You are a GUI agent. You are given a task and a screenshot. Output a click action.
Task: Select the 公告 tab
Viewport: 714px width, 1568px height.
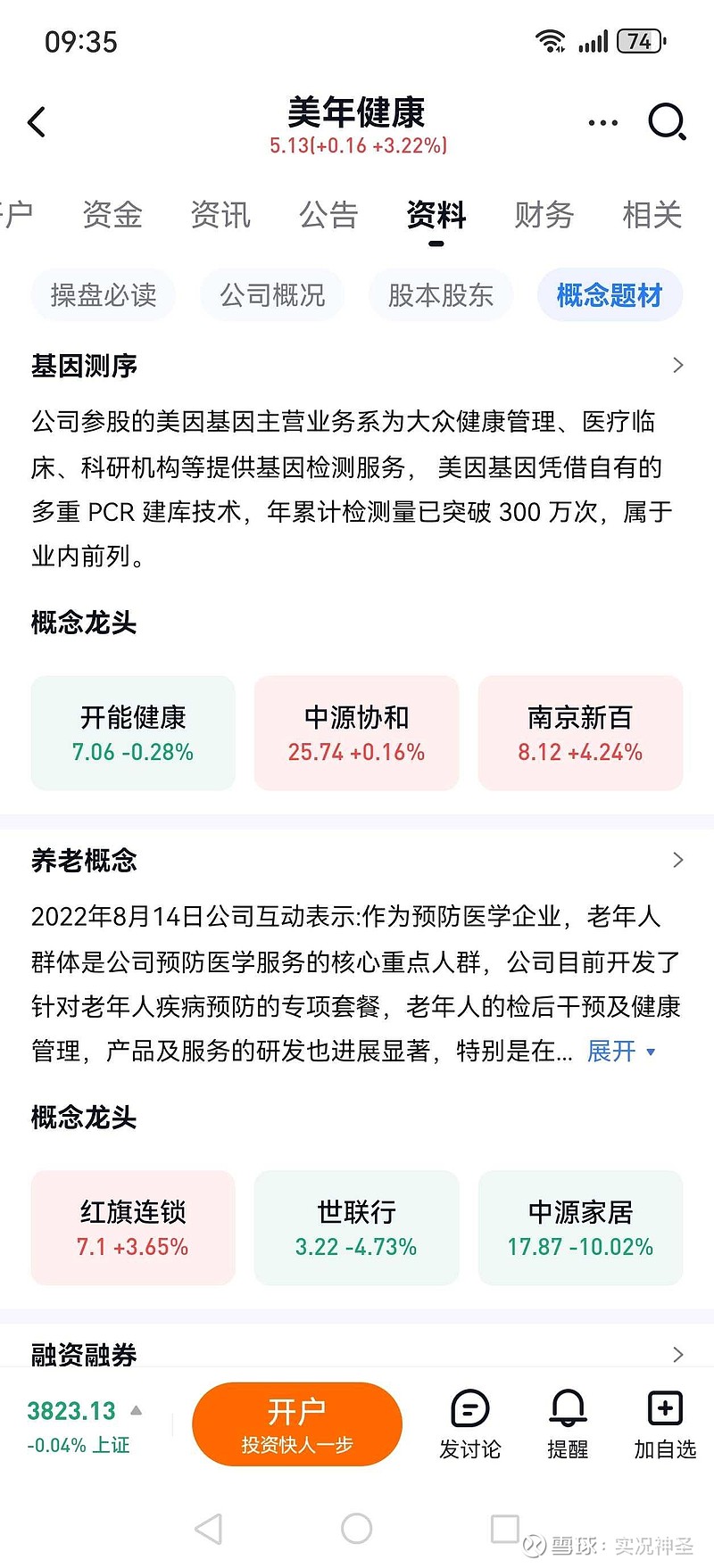click(328, 215)
